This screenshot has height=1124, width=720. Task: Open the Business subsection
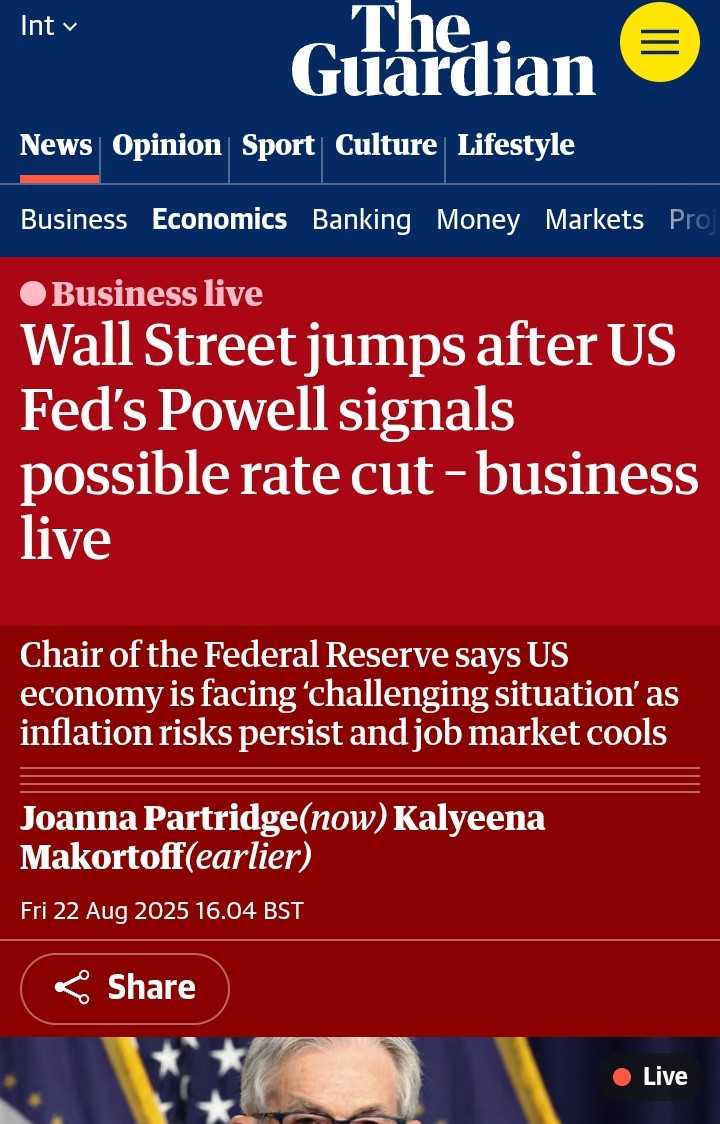[74, 220]
